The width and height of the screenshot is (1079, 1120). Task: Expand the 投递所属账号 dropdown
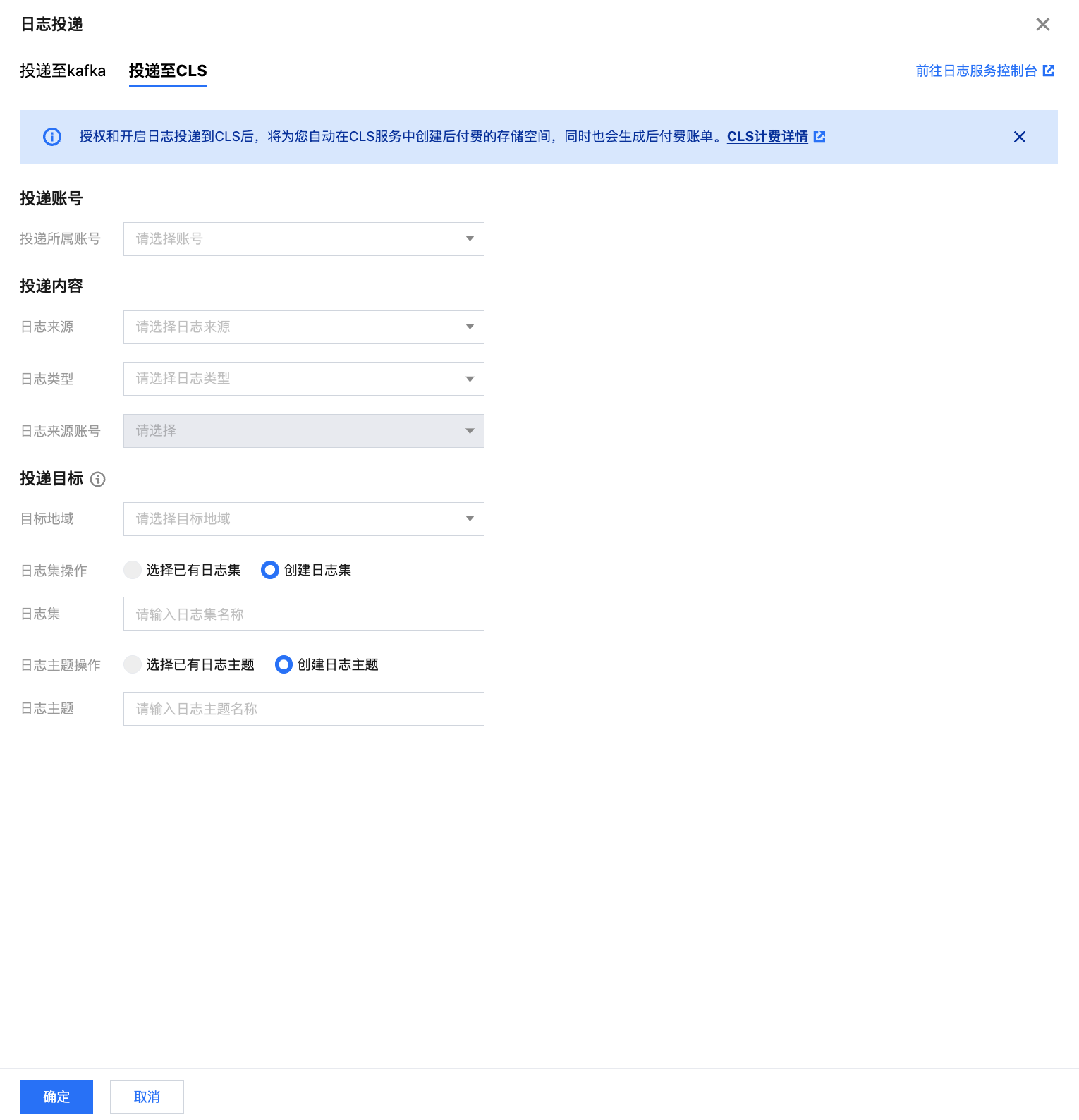(x=303, y=239)
